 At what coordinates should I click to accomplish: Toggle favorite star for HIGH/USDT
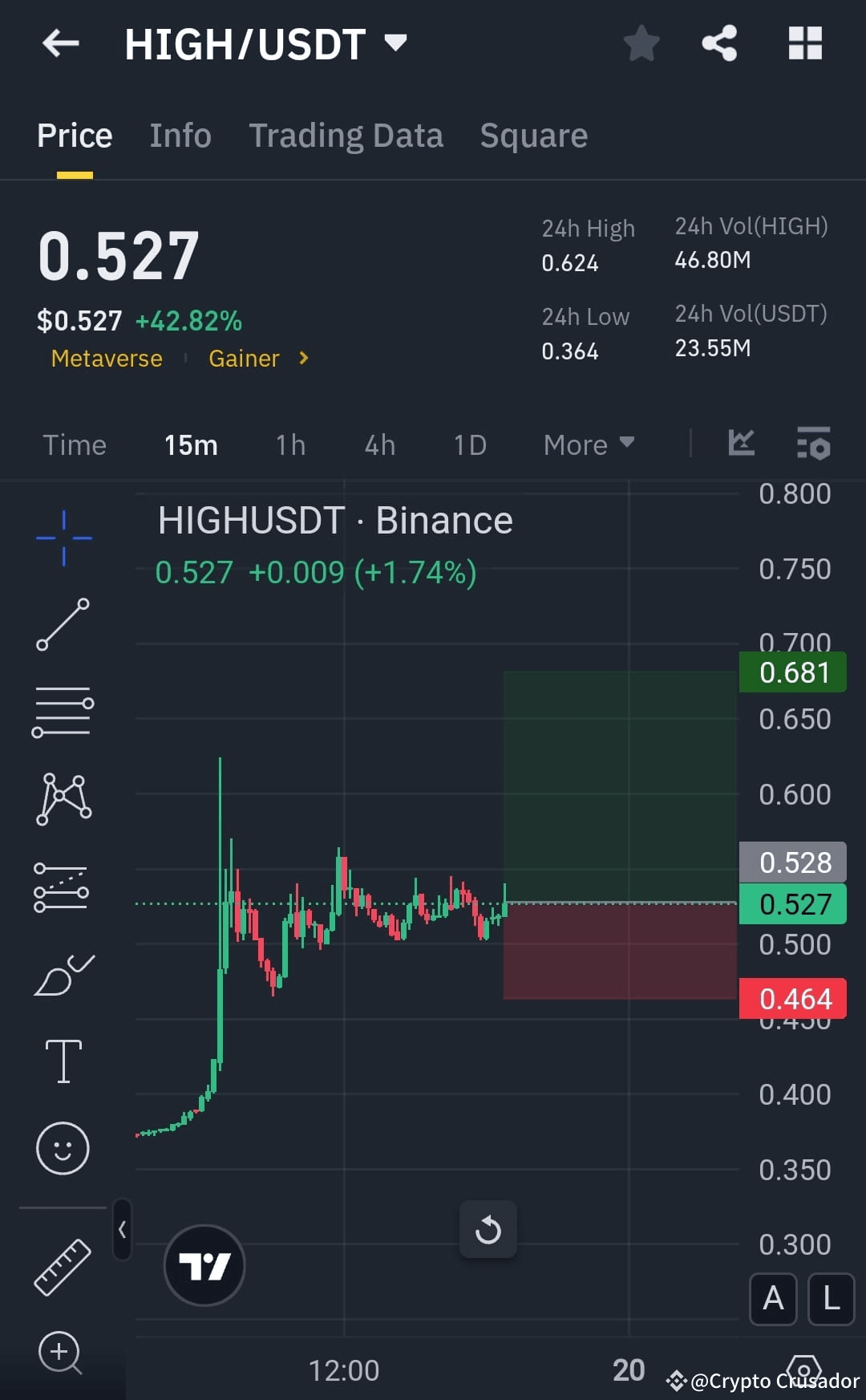(x=641, y=44)
